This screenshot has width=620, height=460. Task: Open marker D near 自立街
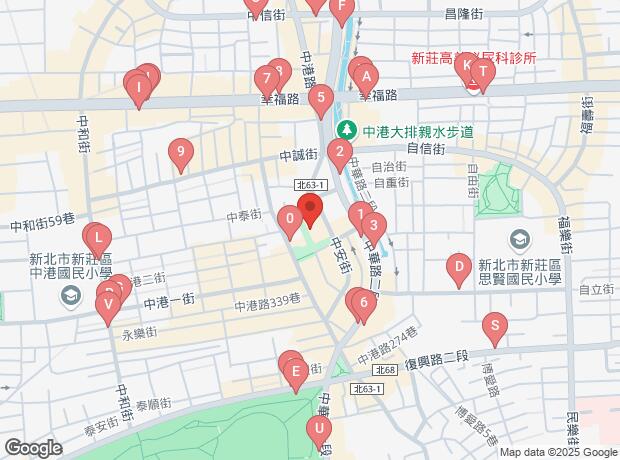[x=458, y=268]
